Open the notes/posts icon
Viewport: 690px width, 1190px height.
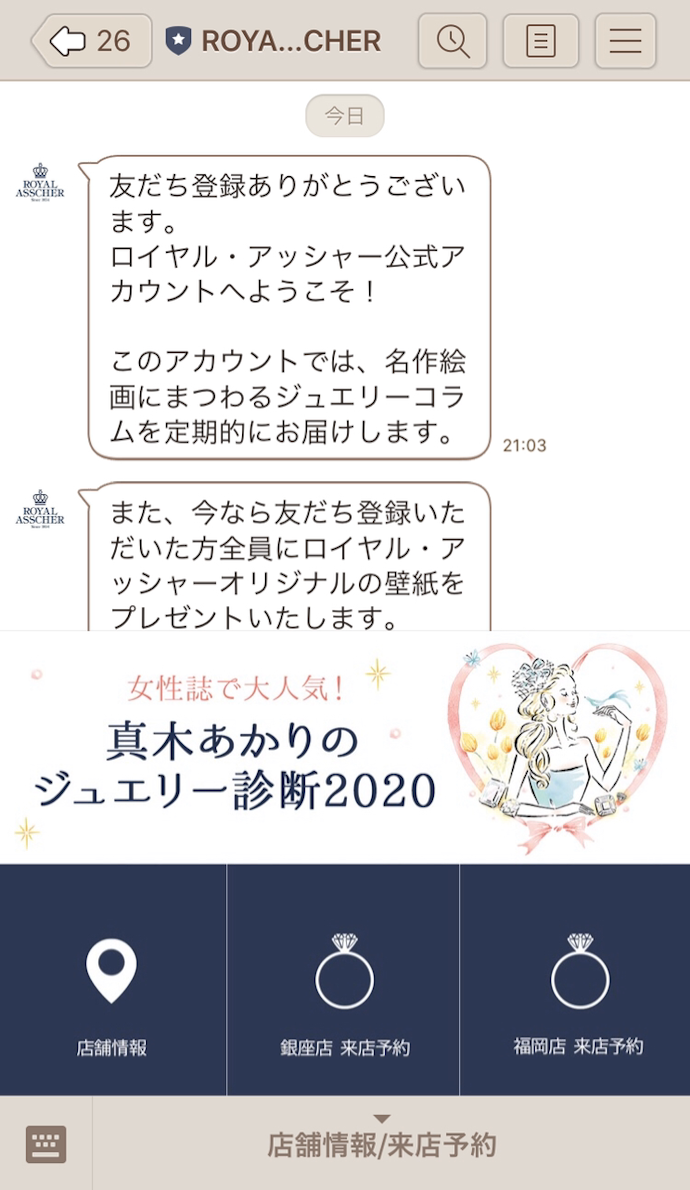pos(540,41)
